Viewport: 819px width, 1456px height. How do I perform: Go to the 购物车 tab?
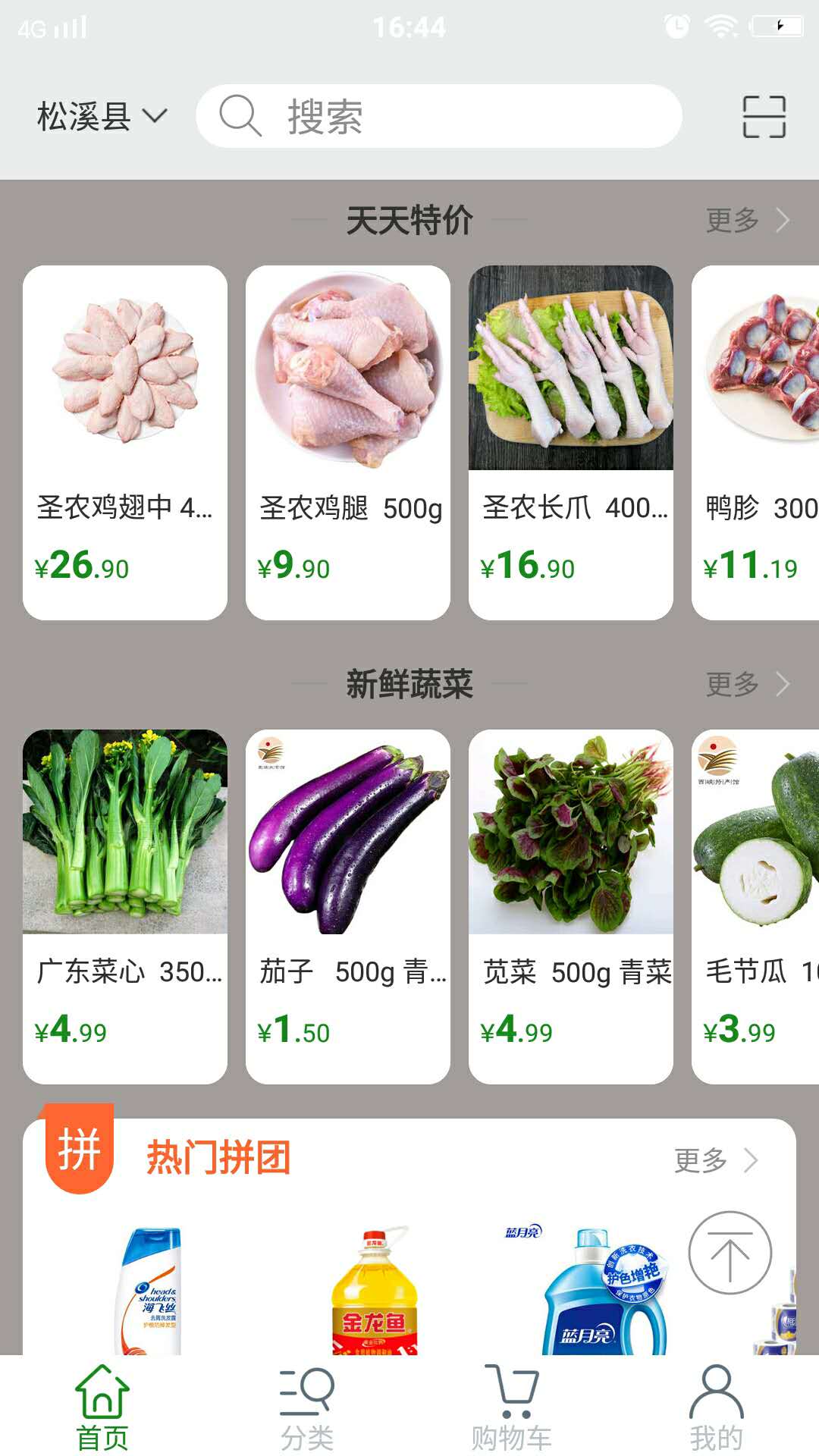[512, 1407]
